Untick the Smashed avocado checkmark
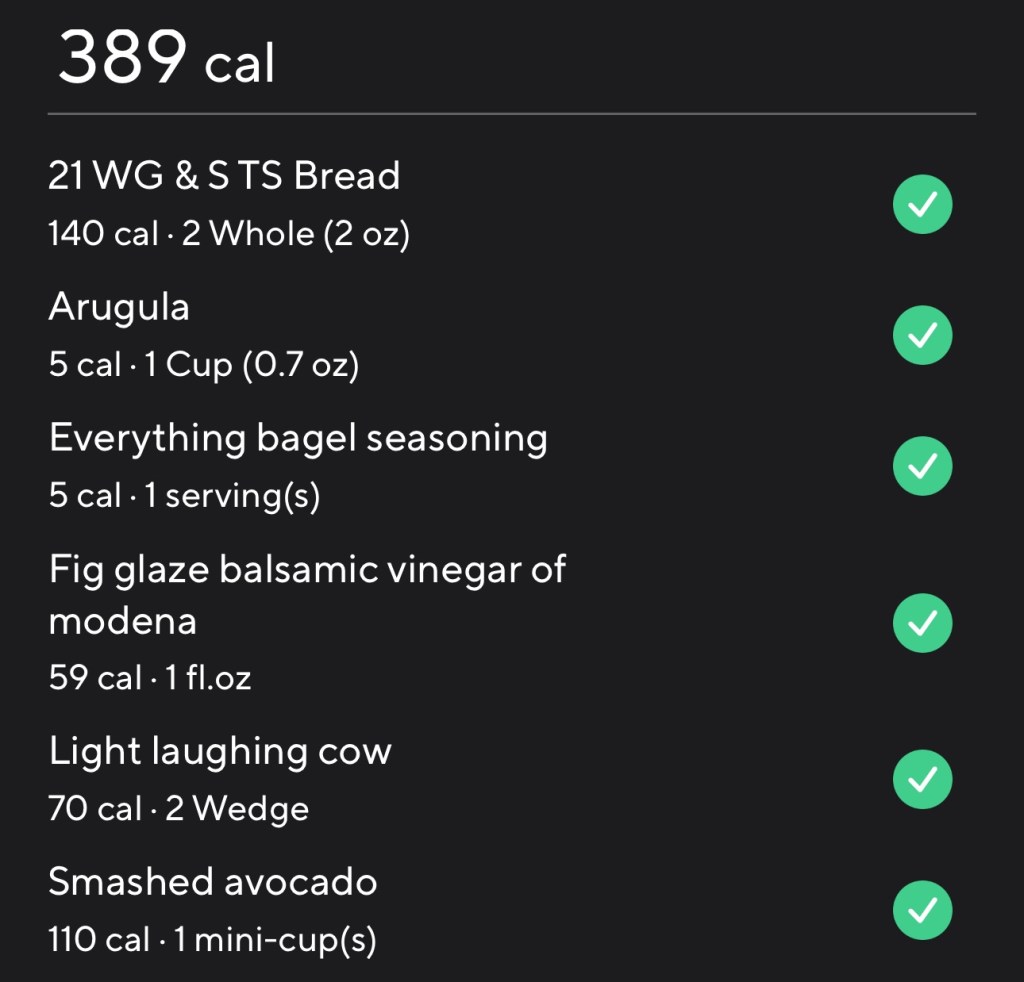Image resolution: width=1024 pixels, height=982 pixels. (922, 910)
